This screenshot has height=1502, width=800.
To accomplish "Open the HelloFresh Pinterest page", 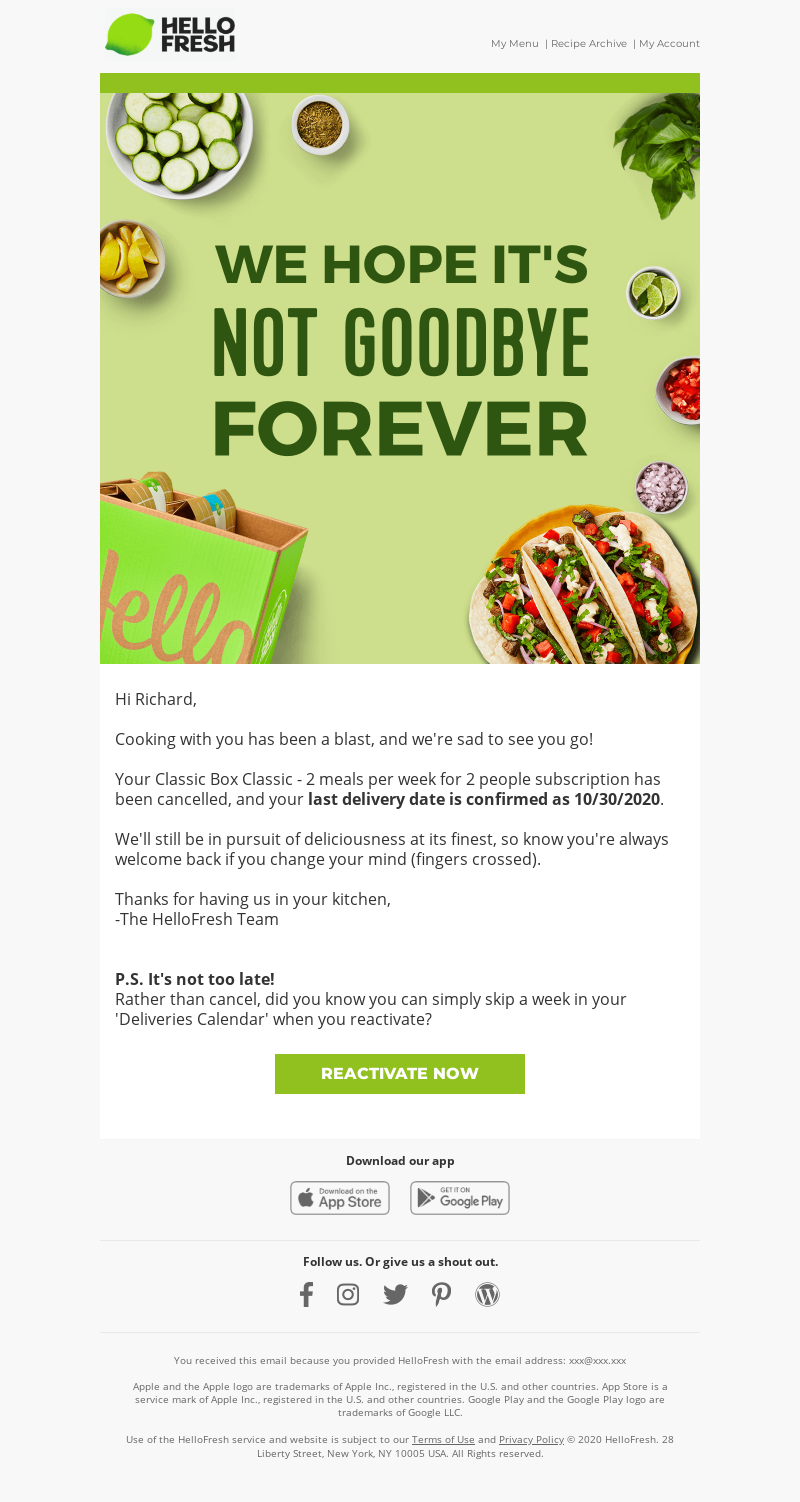I will pyautogui.click(x=441, y=1295).
